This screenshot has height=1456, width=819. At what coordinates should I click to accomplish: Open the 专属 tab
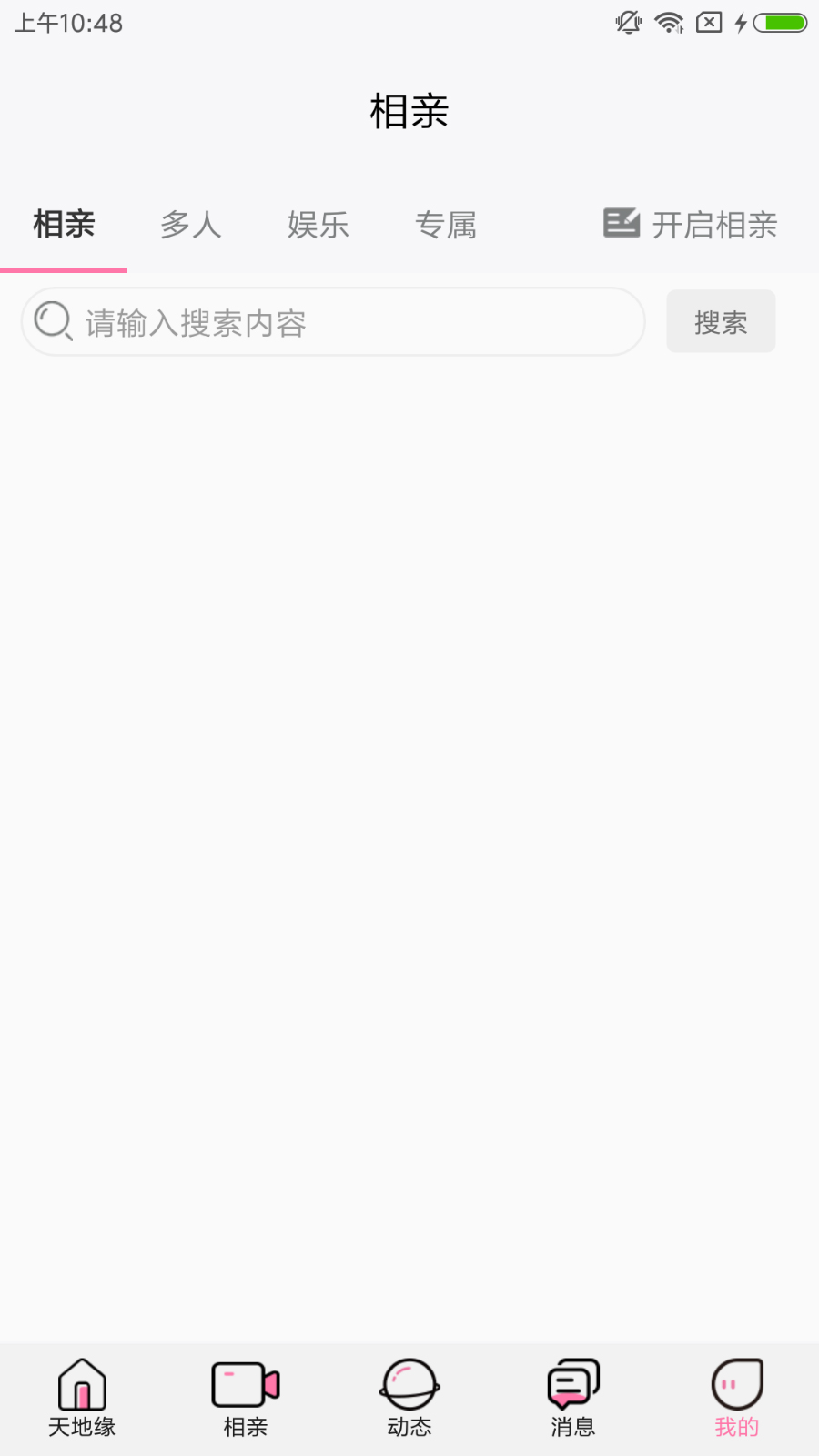[x=446, y=225]
